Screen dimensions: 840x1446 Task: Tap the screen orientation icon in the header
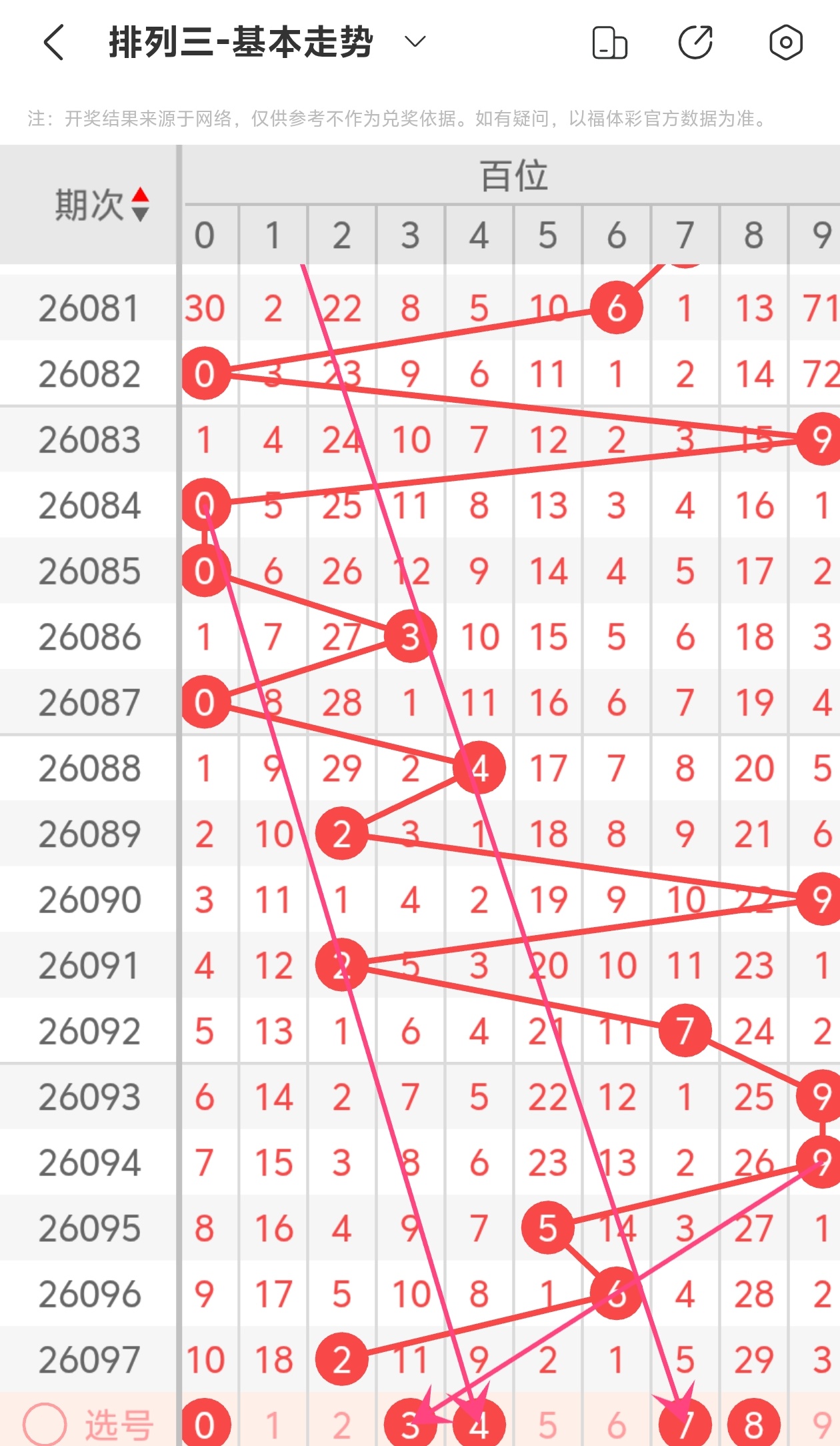click(x=609, y=43)
